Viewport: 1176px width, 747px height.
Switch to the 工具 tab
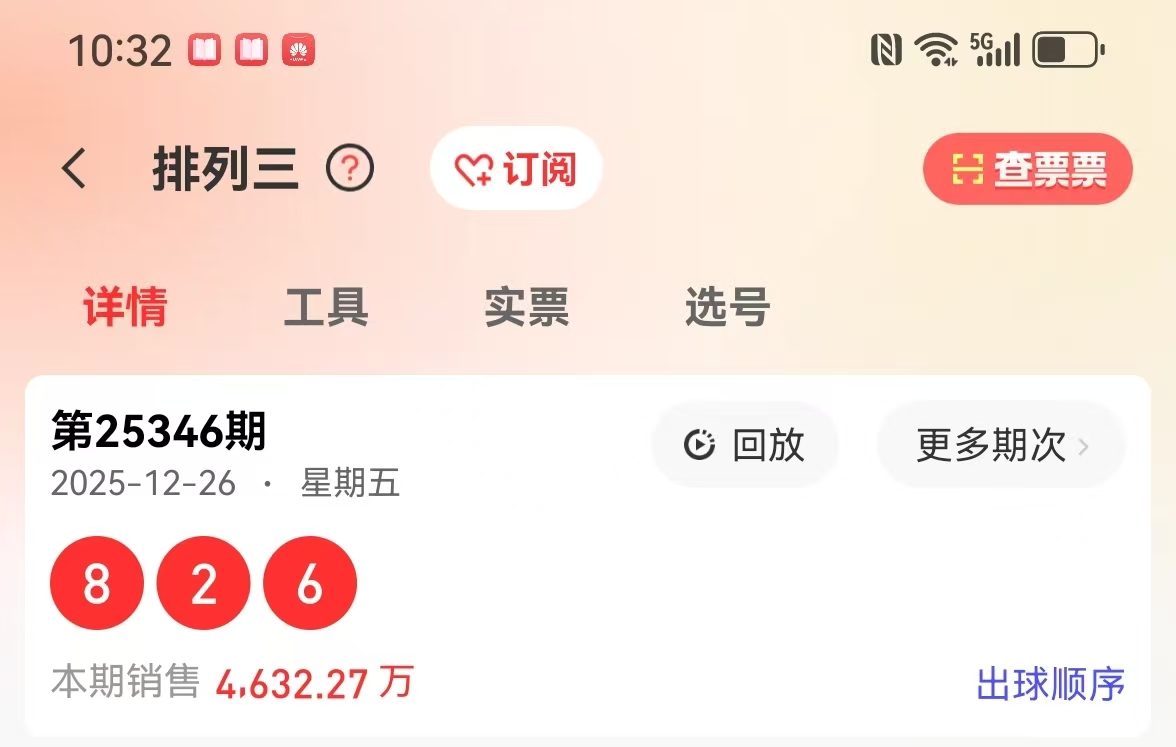[x=326, y=308]
